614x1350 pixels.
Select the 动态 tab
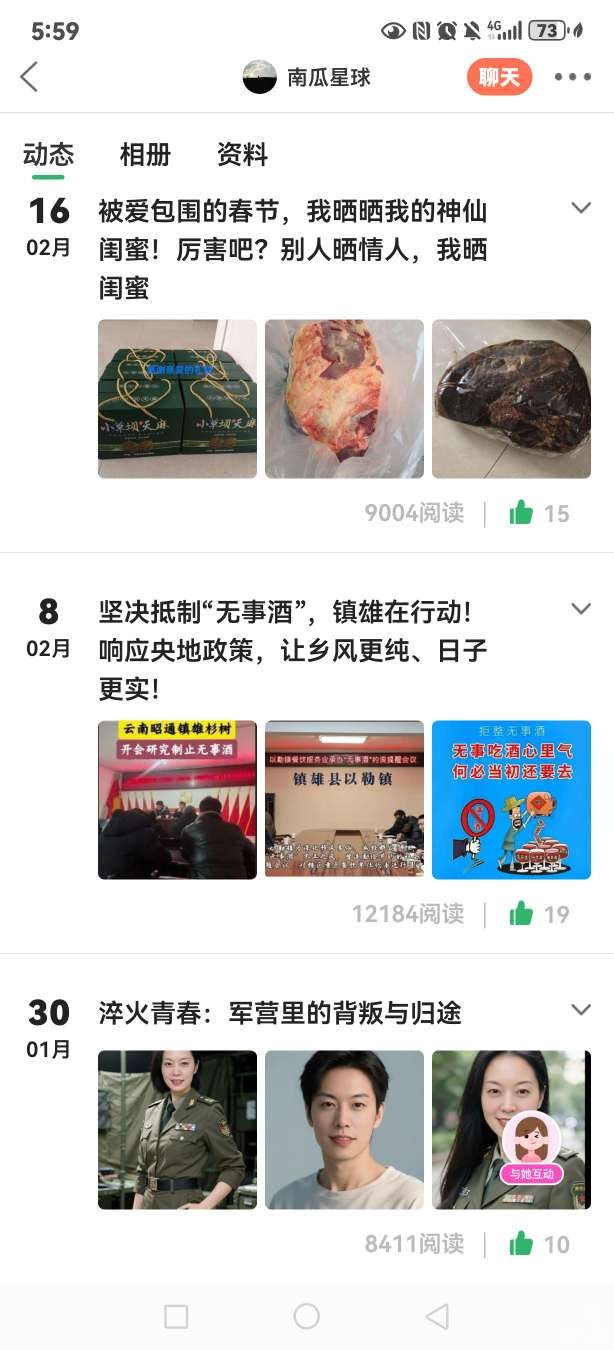[x=48, y=155]
